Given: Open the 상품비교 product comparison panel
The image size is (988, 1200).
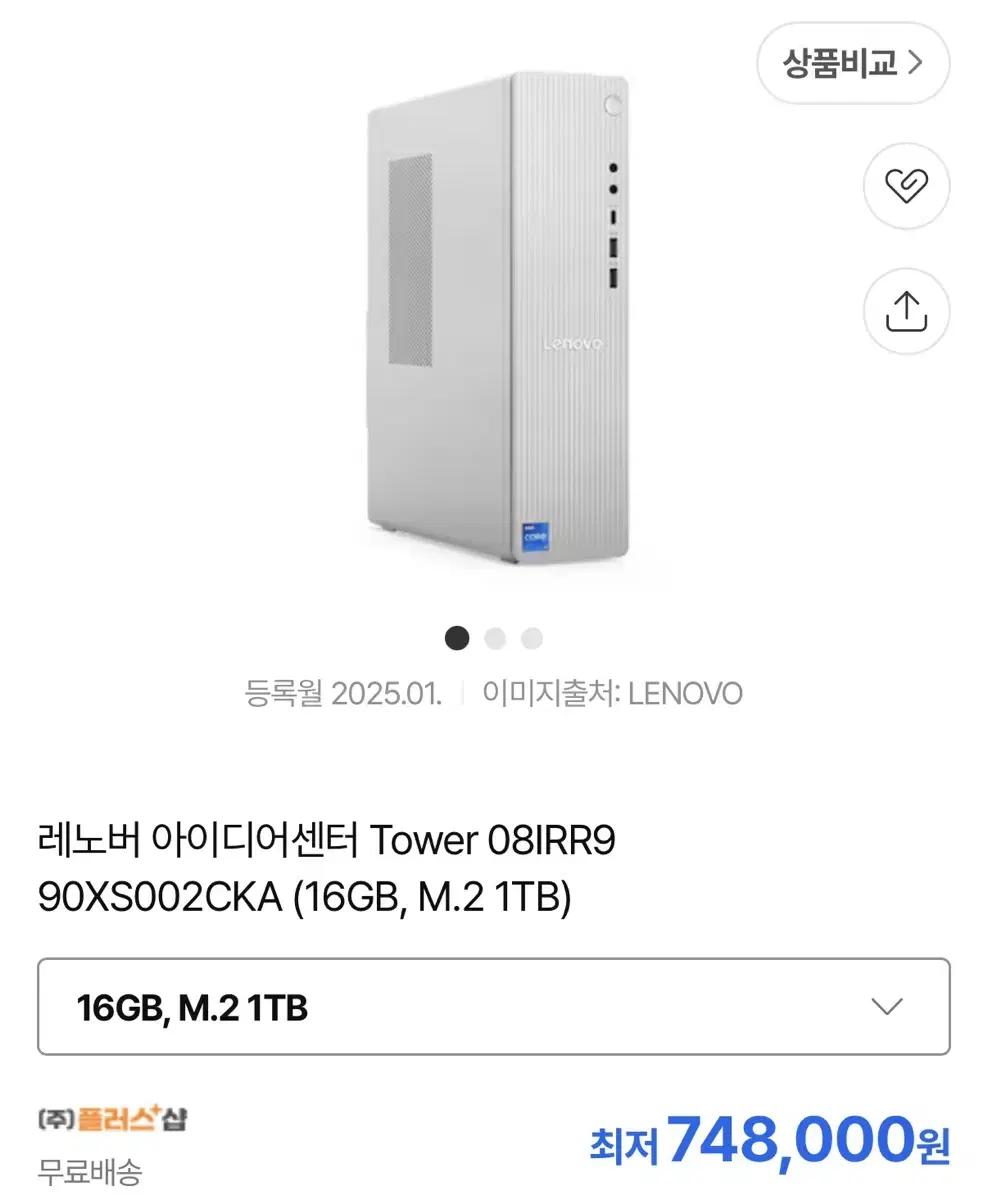Looking at the screenshot, I should [x=851, y=63].
